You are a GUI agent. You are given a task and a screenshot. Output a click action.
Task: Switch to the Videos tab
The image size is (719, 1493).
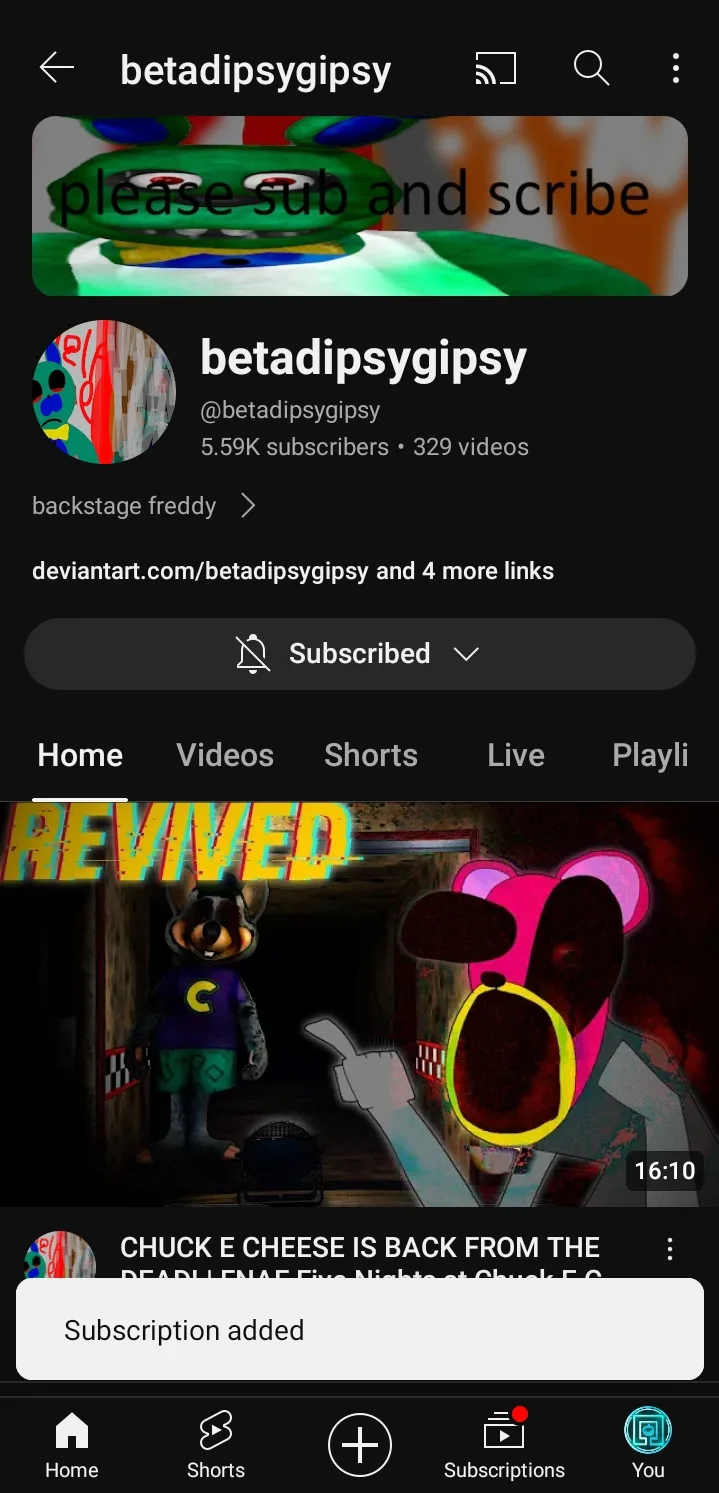point(225,755)
